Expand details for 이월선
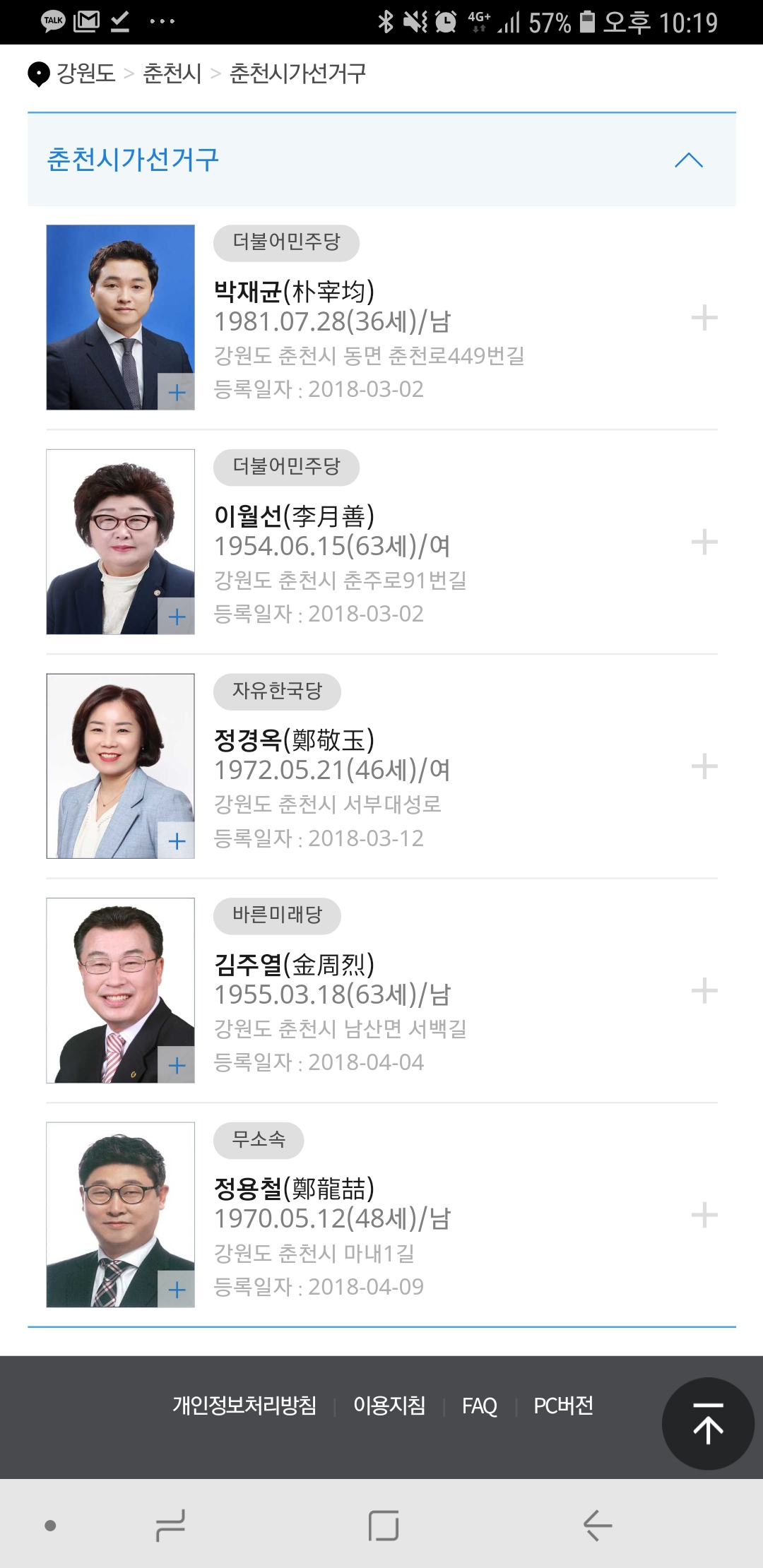Image resolution: width=763 pixels, height=1568 pixels. (704, 542)
